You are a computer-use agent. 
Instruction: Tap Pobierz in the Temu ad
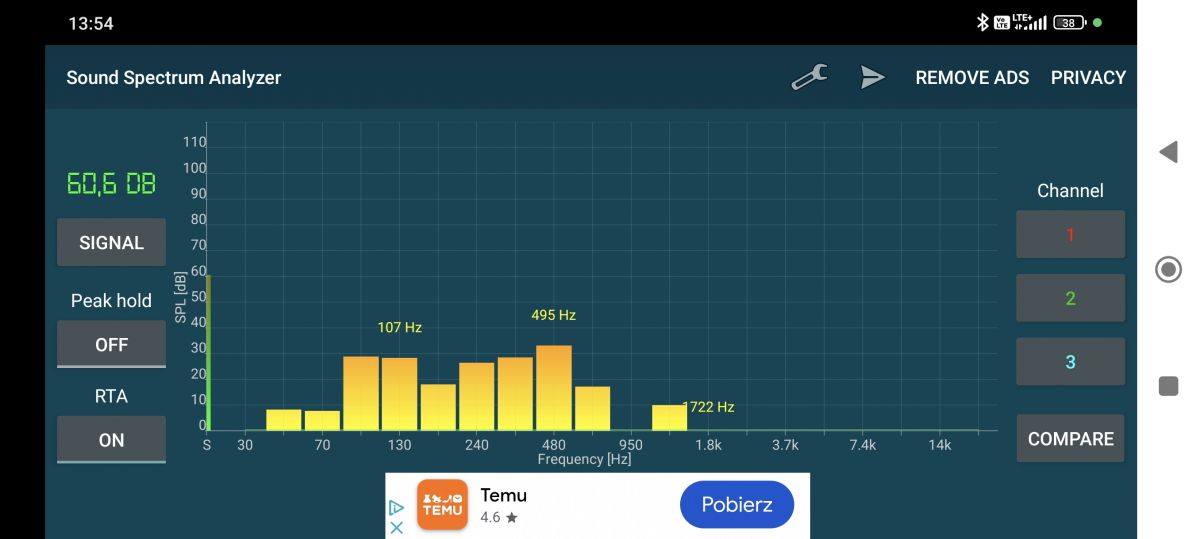[737, 504]
